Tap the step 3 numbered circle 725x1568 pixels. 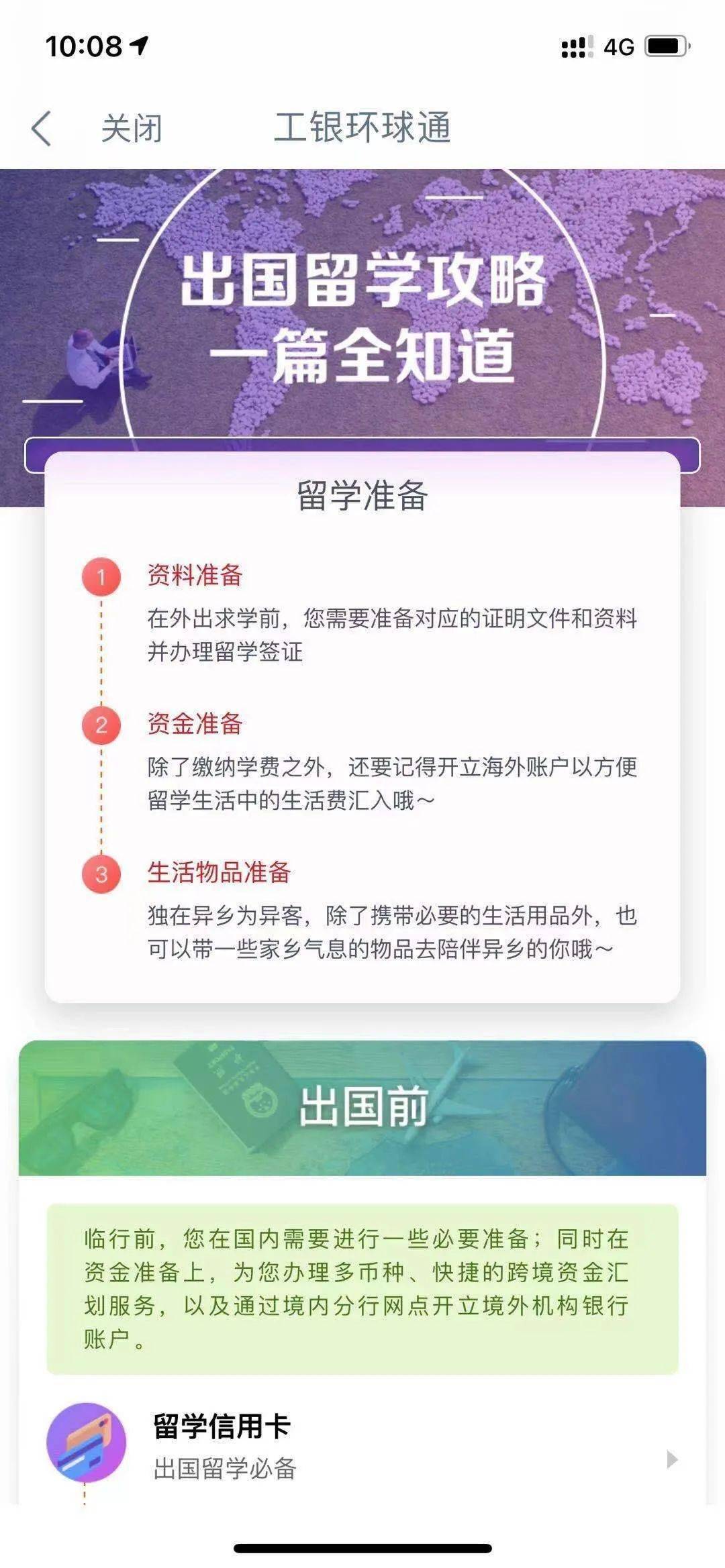101,874
